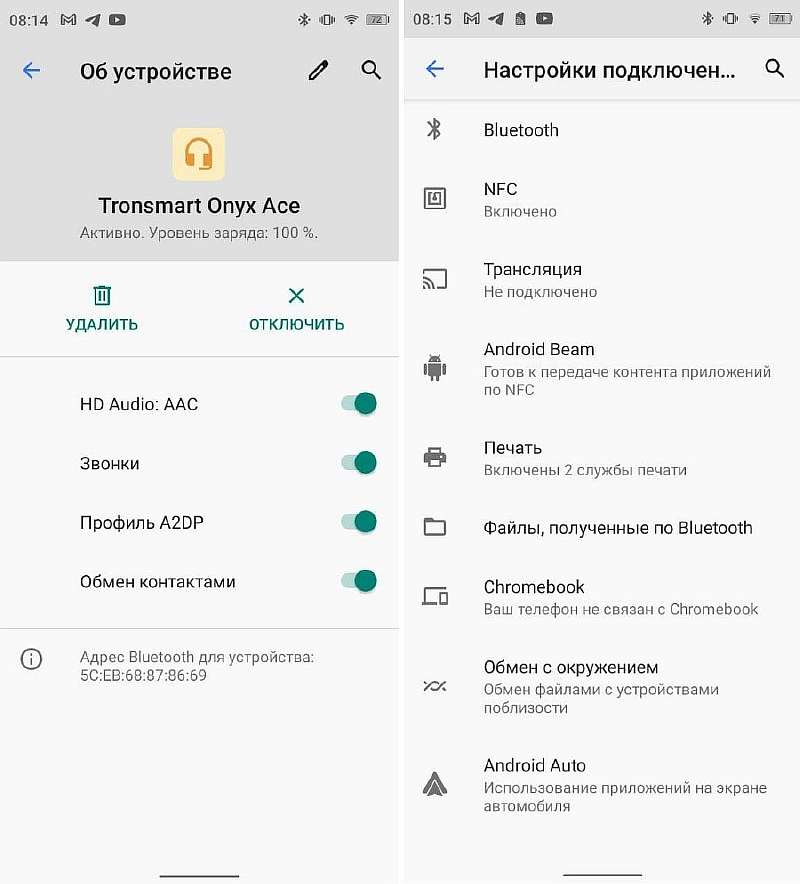Open the Android Auto settings
800x884 pixels.
click(600, 784)
